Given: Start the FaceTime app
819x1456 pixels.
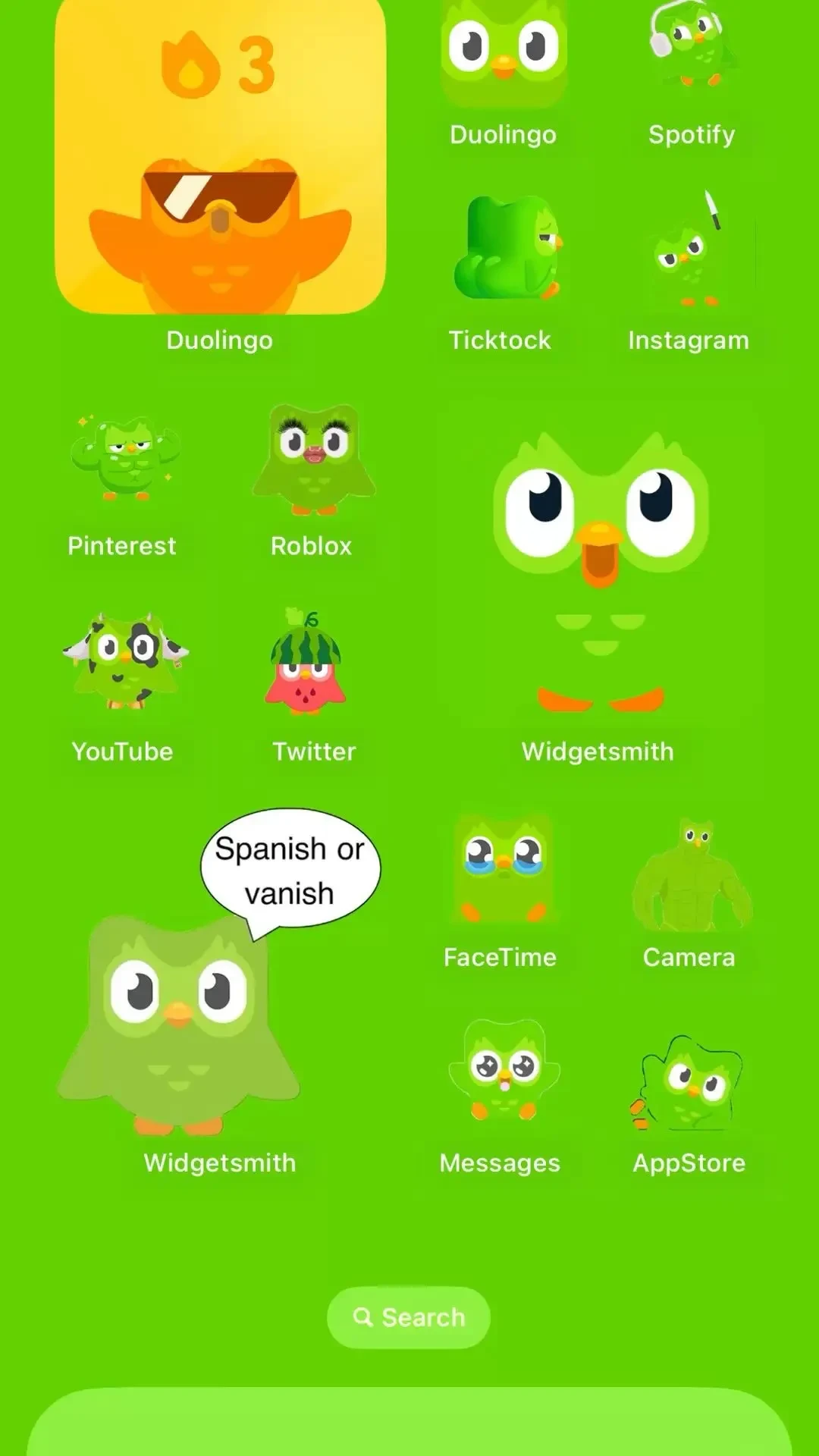Looking at the screenshot, I should pos(504,868).
